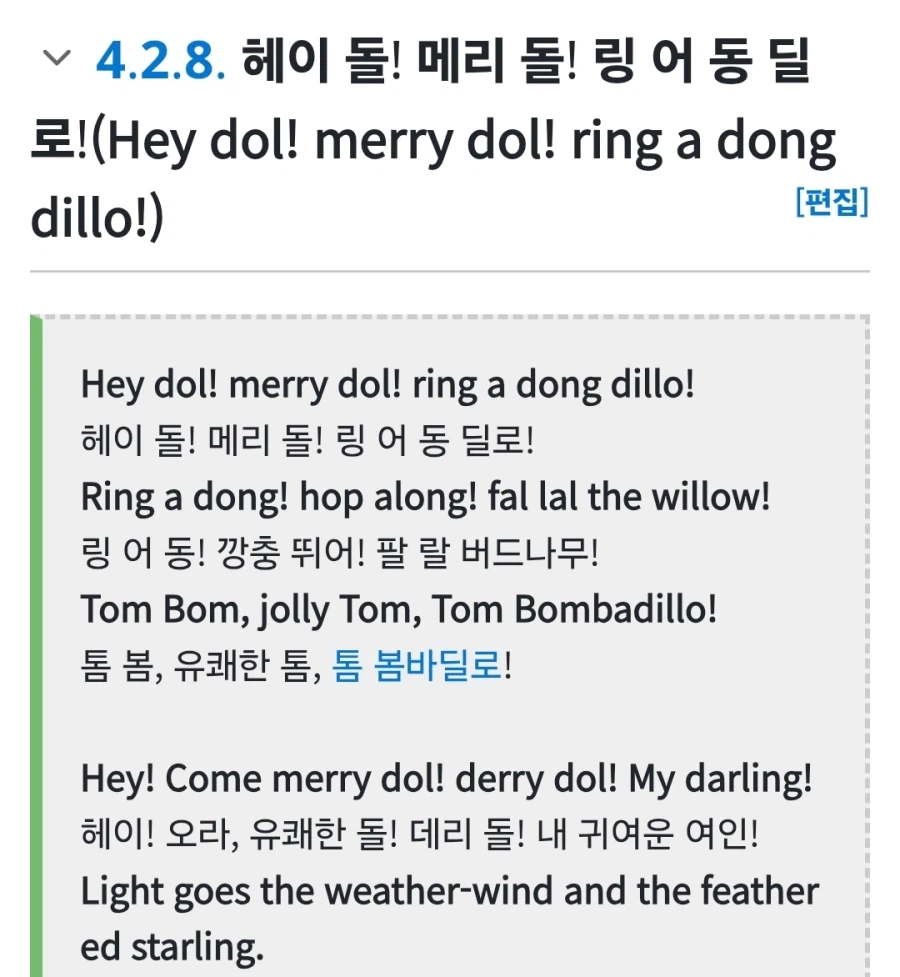Tap the [편집] edit link
Image resolution: width=900 pixels, height=977 pixels.
tap(831, 201)
